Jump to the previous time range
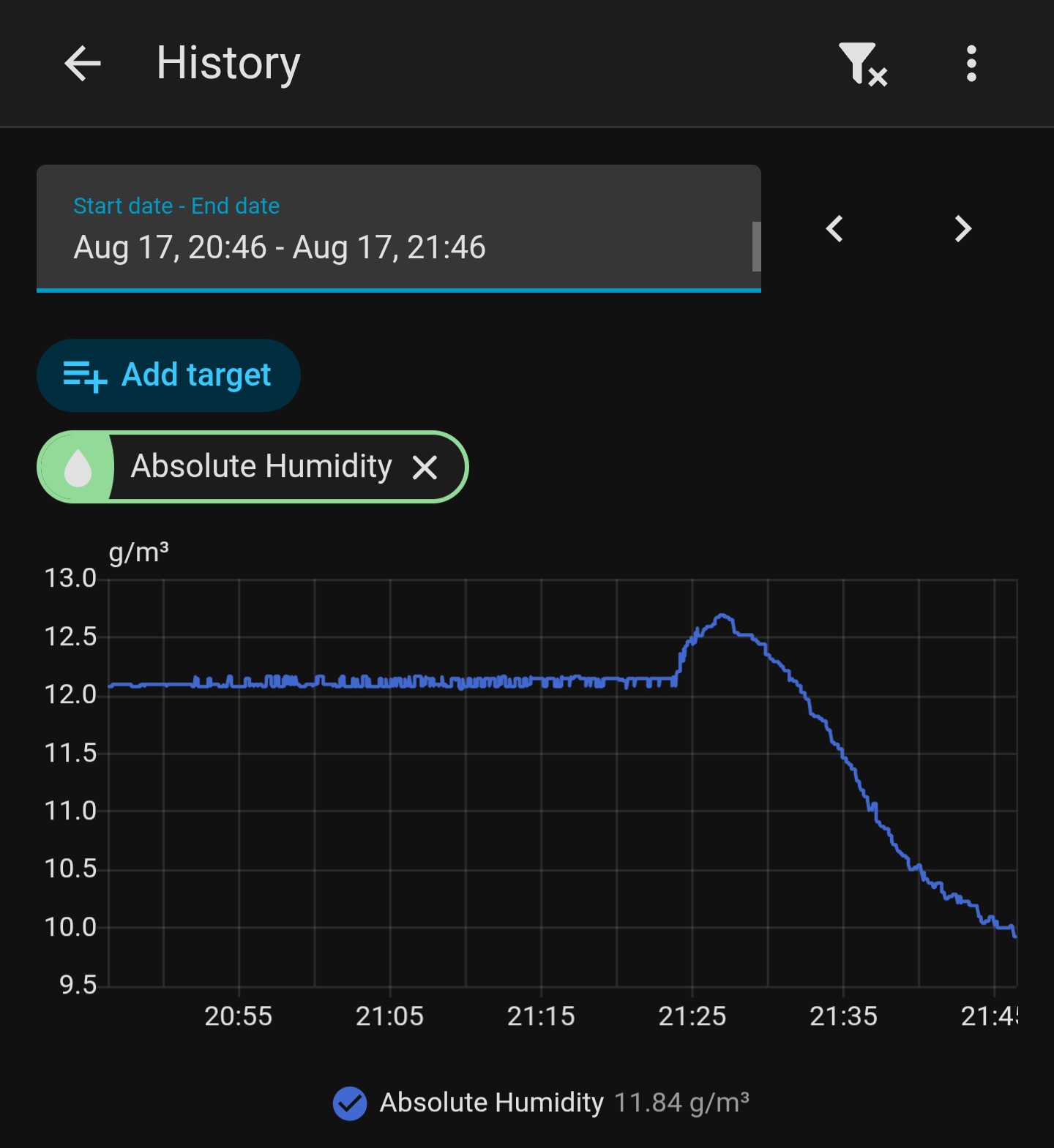This screenshot has width=1054, height=1148. pos(834,229)
